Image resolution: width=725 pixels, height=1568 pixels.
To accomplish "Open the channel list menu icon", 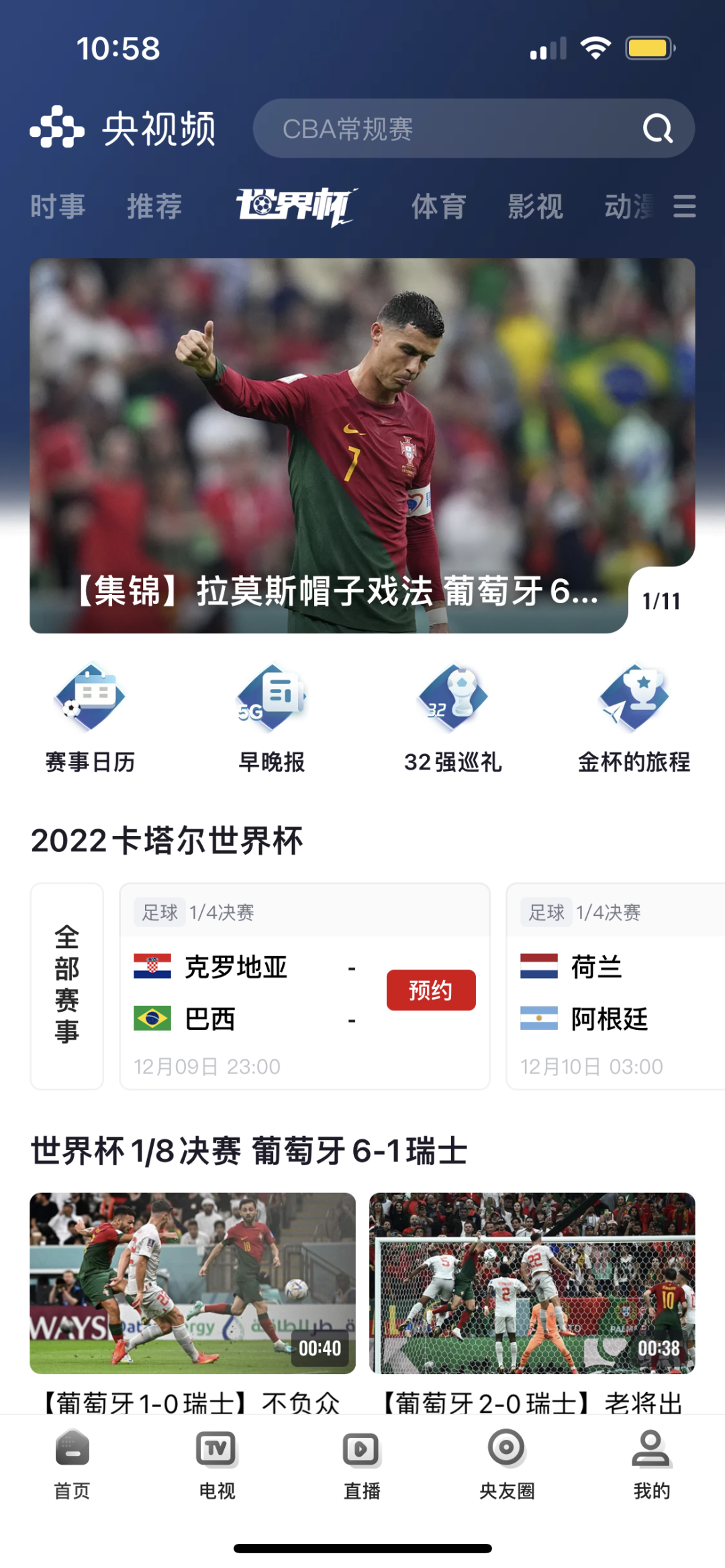I will 684,206.
